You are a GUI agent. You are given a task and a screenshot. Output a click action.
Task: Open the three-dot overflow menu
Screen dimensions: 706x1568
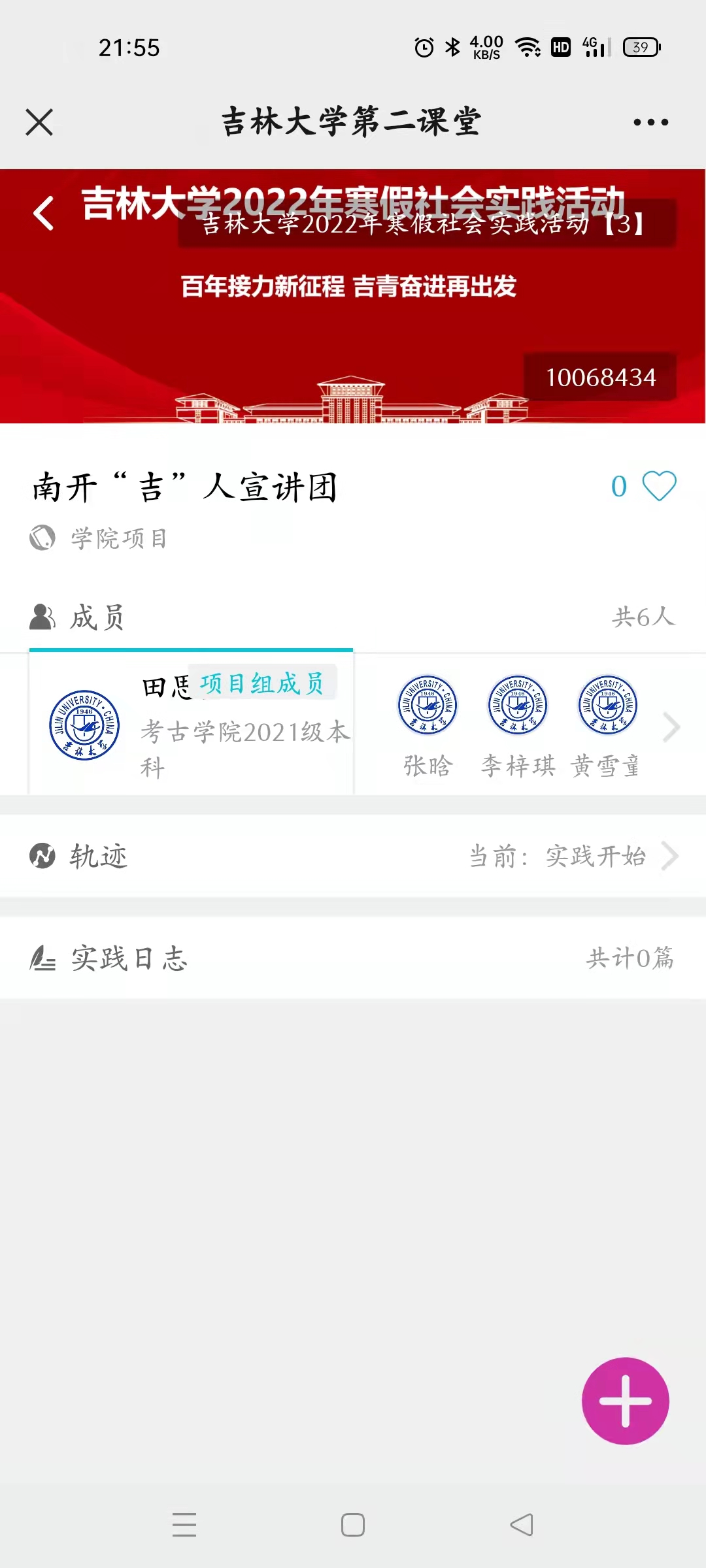pos(650,122)
